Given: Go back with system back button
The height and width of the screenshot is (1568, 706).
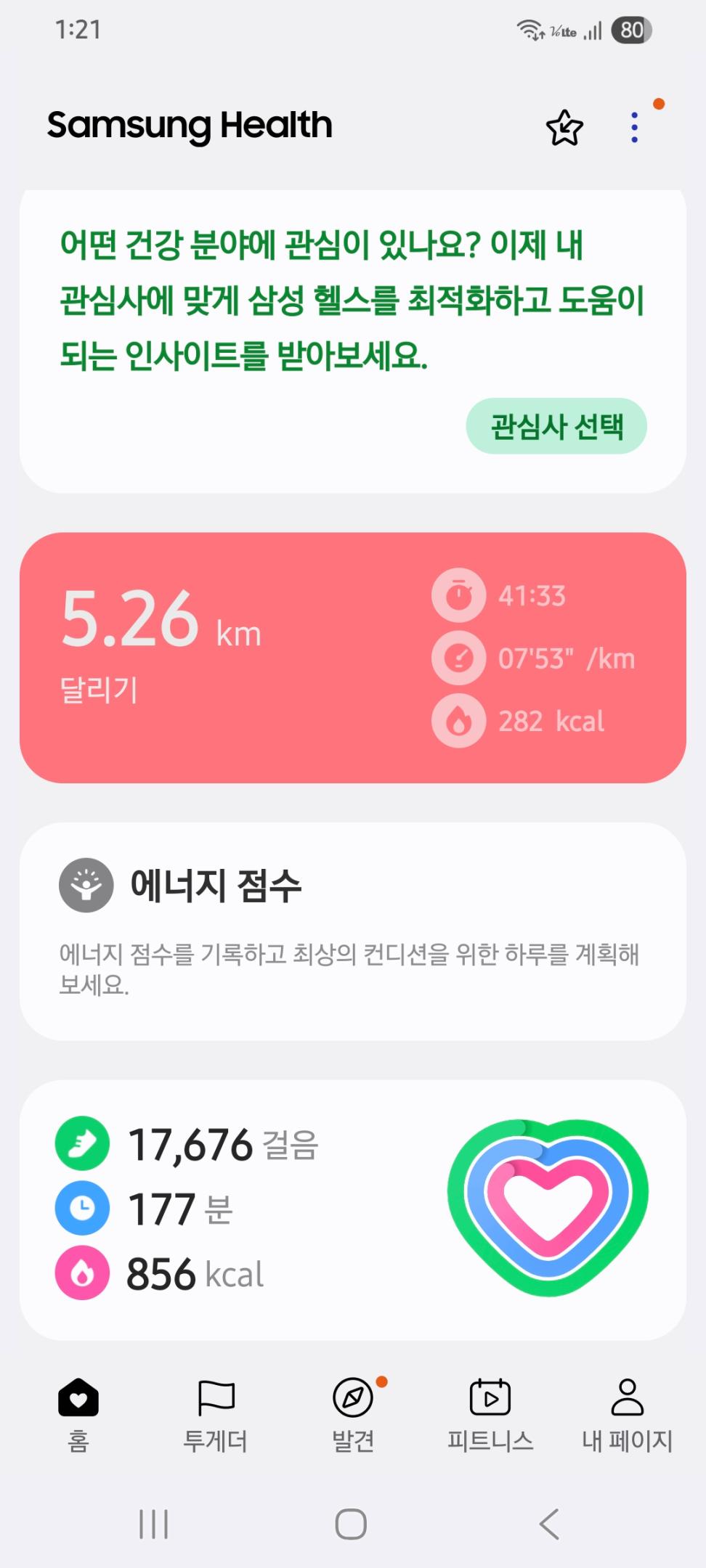Looking at the screenshot, I should coord(550,1524).
